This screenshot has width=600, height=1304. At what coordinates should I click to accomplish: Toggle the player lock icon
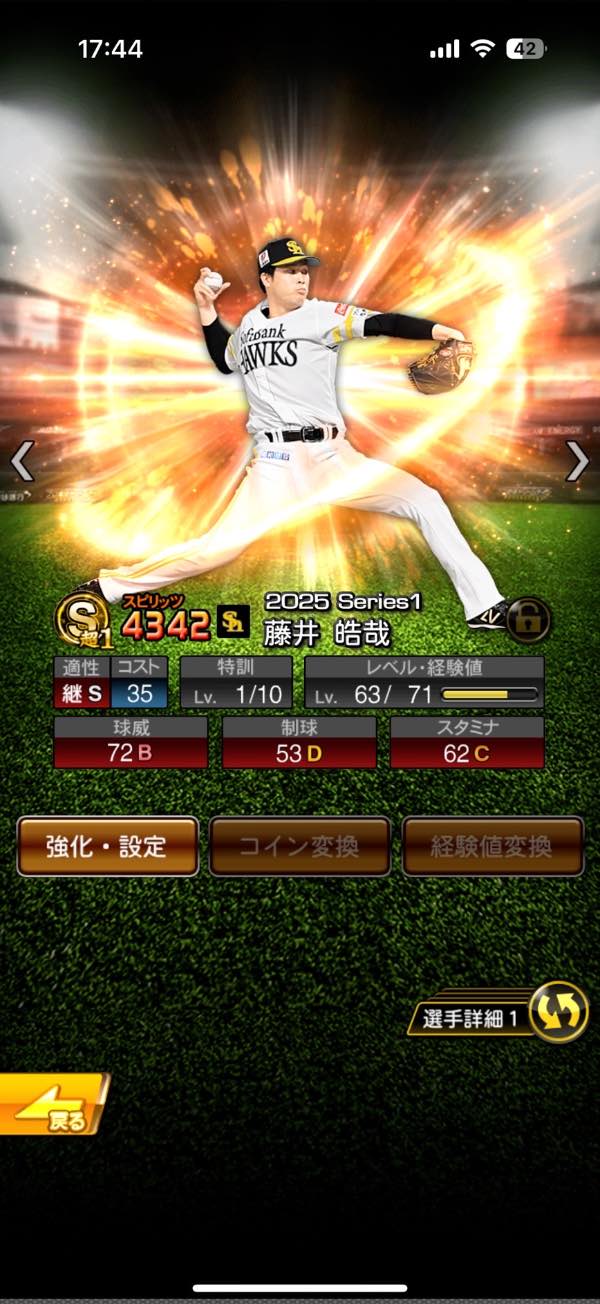[528, 620]
